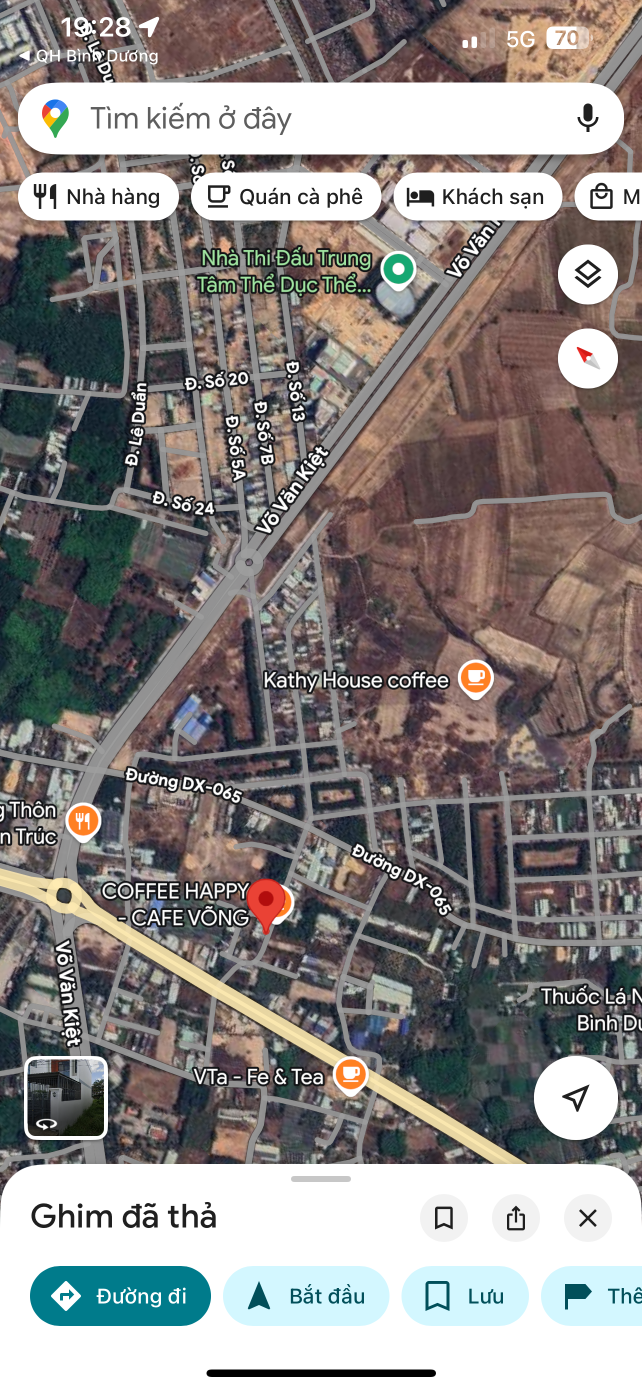Viewport: 642px width, 1389px height.
Task: Open the "Tìm kiếm ở đây" search box
Action: pos(300,119)
